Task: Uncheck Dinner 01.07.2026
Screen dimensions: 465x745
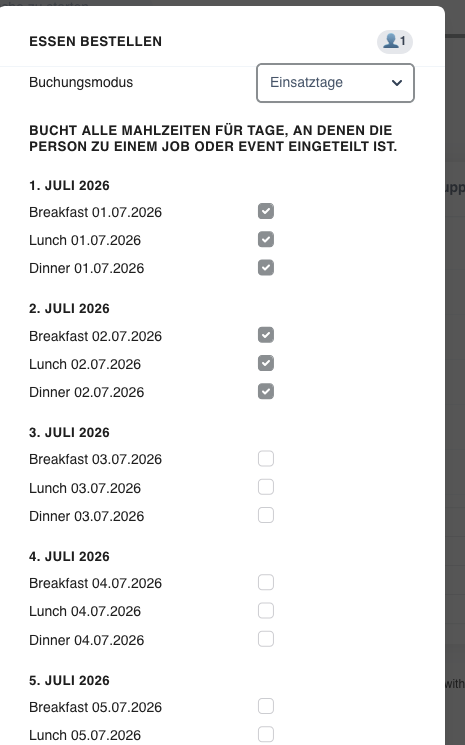Action: [x=266, y=267]
